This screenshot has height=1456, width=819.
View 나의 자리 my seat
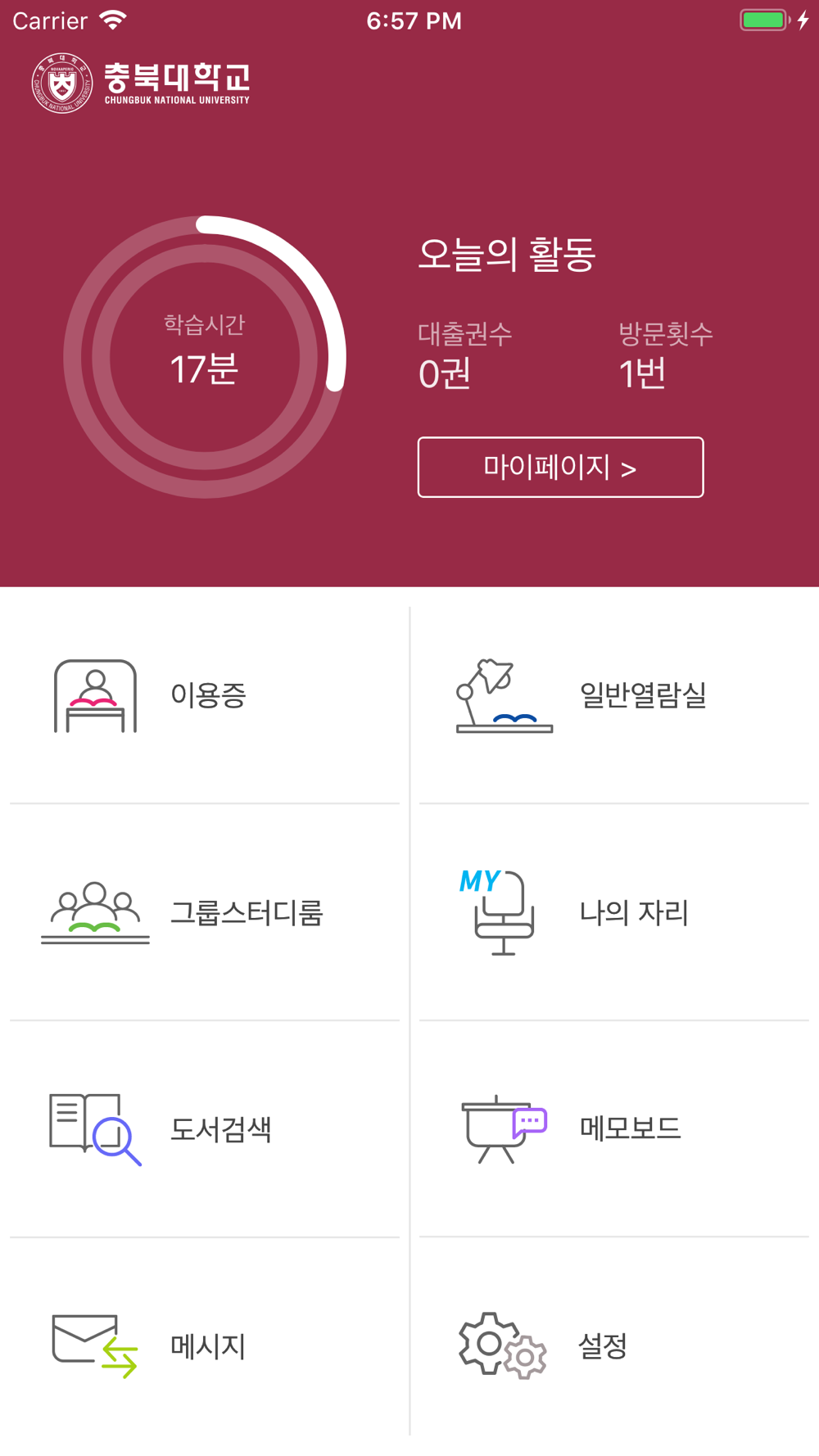[614, 912]
